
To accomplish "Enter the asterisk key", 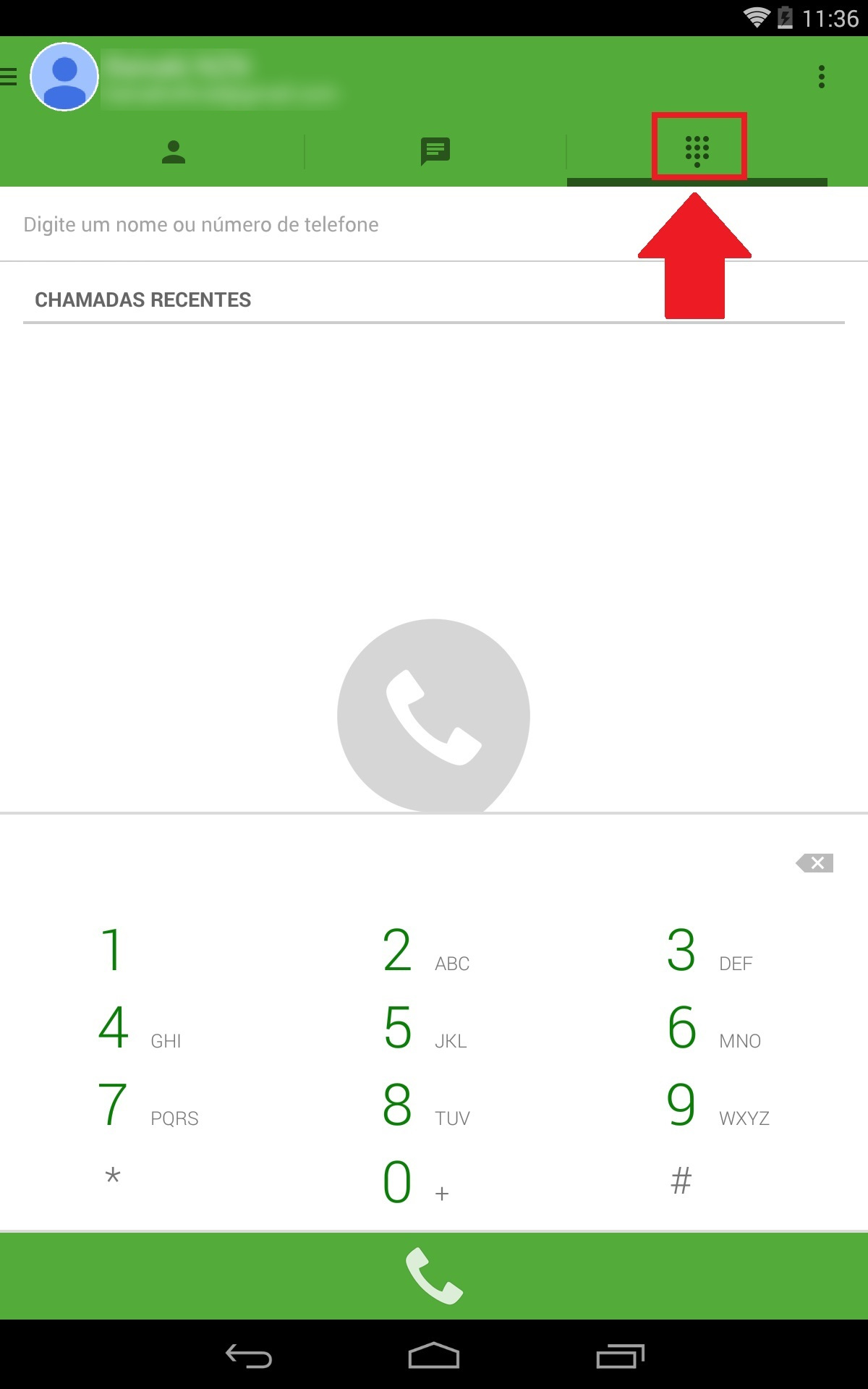I will coord(113,1177).
